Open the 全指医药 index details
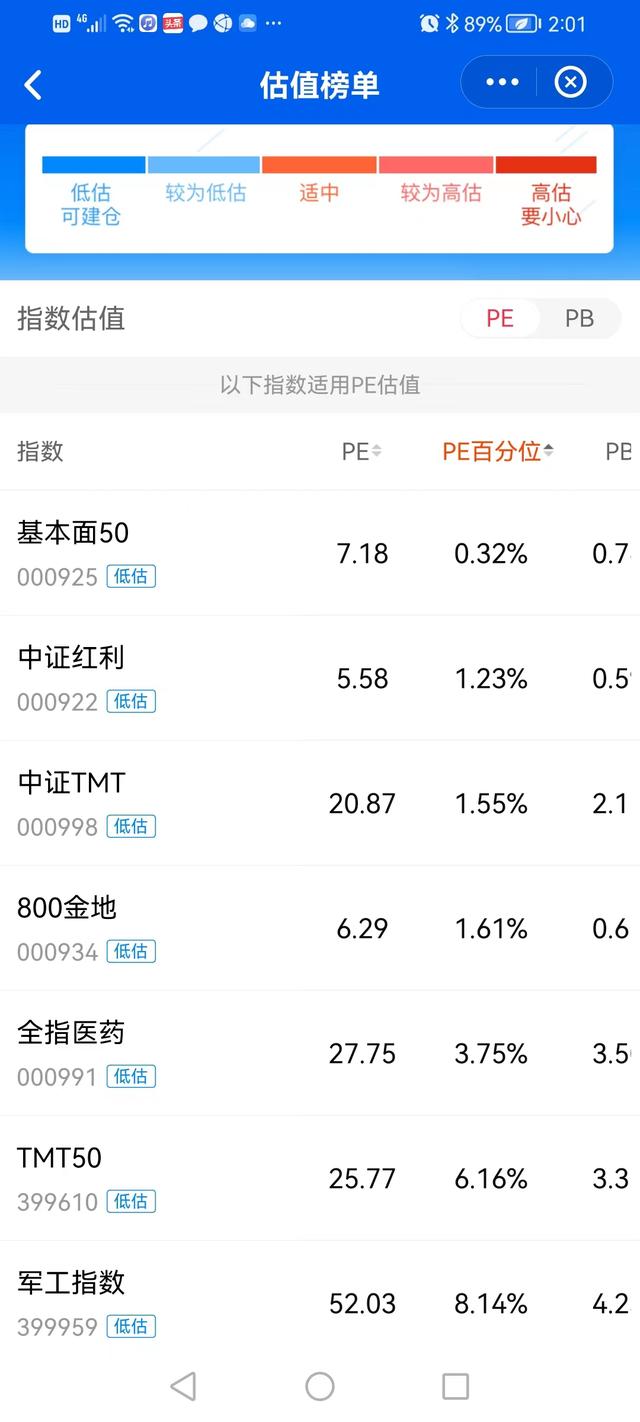640x1422 pixels. click(320, 1053)
